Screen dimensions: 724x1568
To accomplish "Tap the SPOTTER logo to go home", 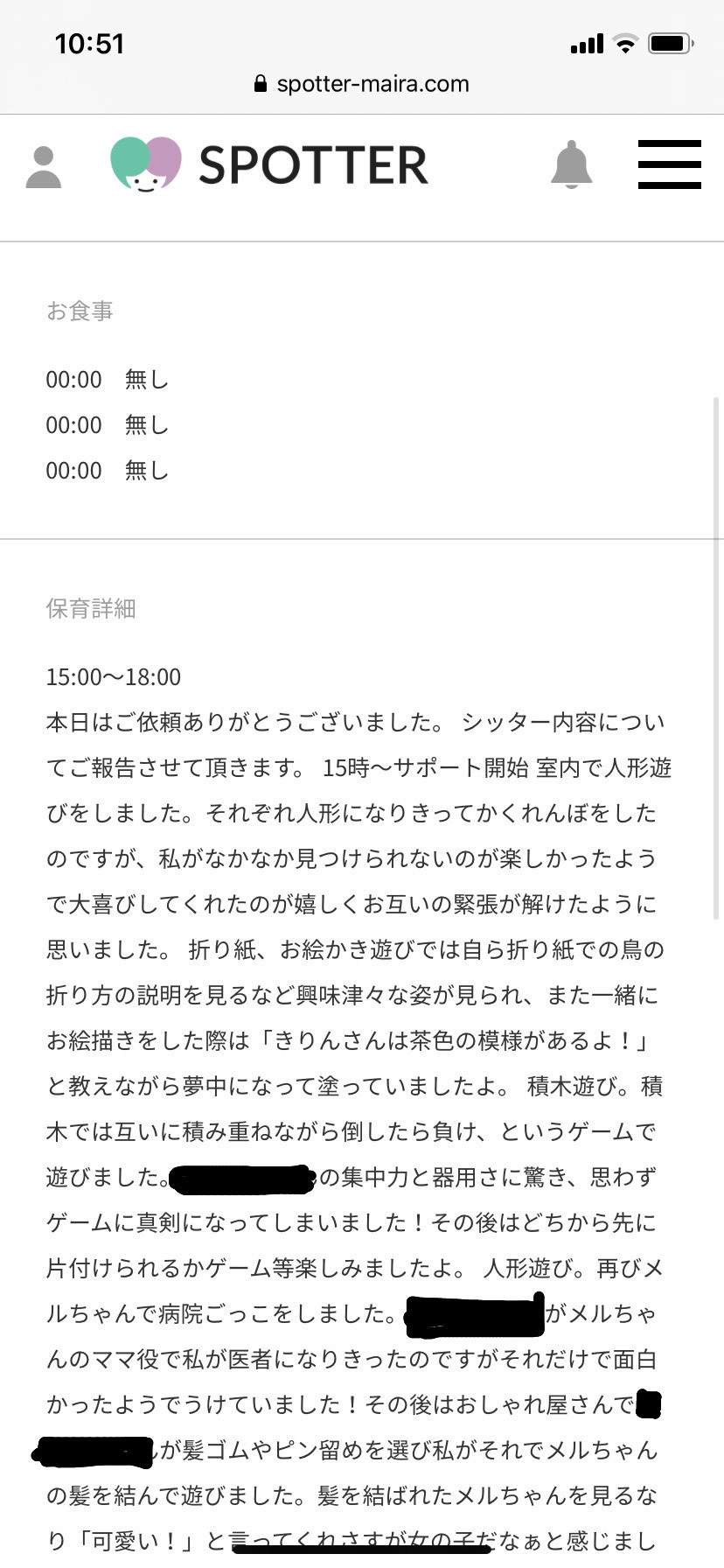I will pyautogui.click(x=269, y=164).
